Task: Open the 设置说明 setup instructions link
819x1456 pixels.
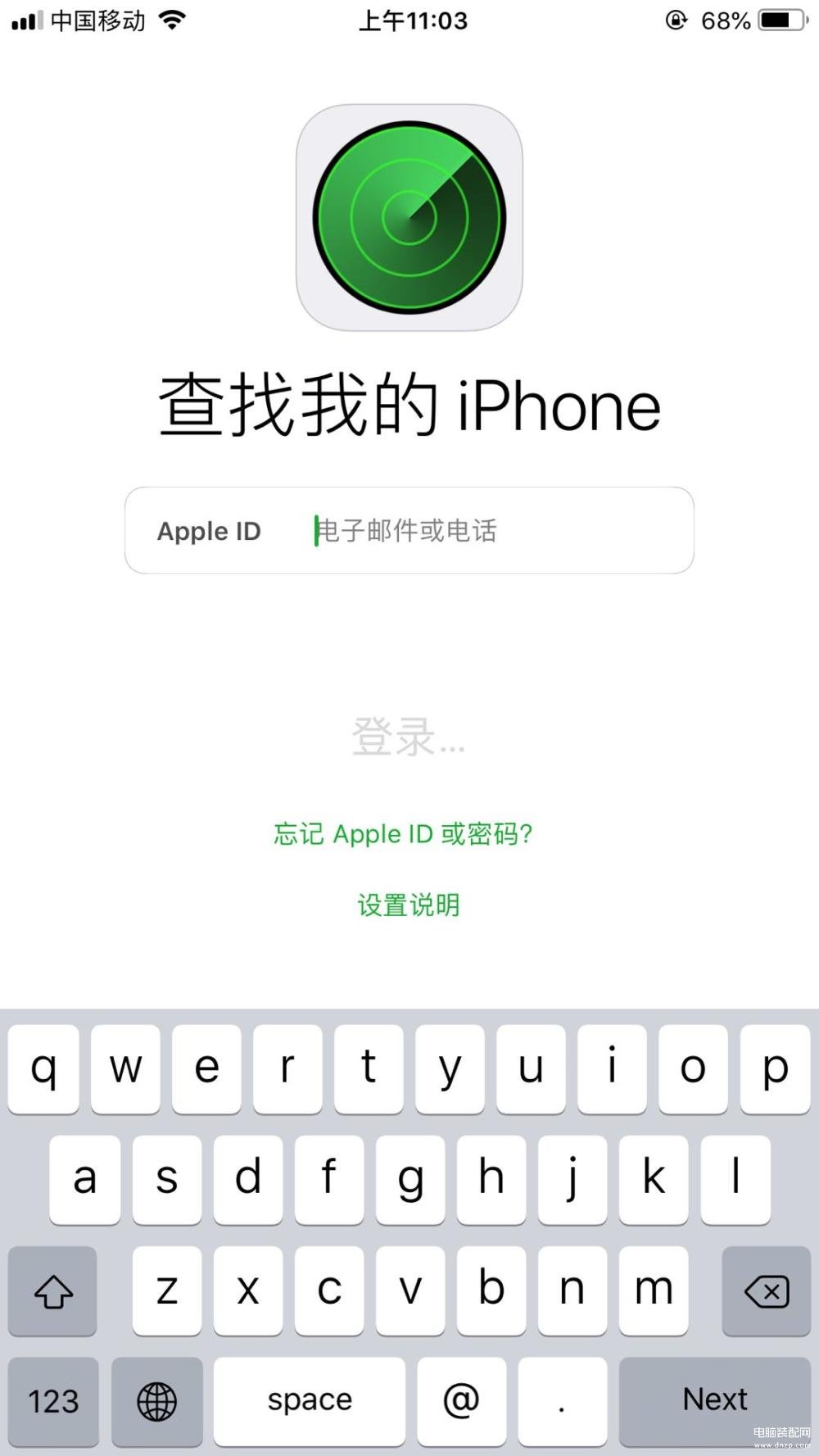Action: click(x=409, y=905)
